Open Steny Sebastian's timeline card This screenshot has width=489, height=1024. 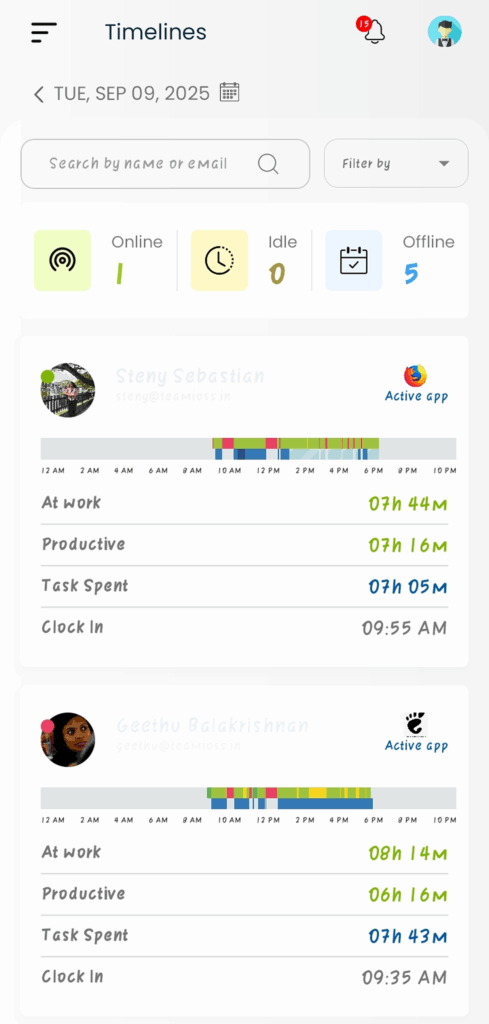244,502
